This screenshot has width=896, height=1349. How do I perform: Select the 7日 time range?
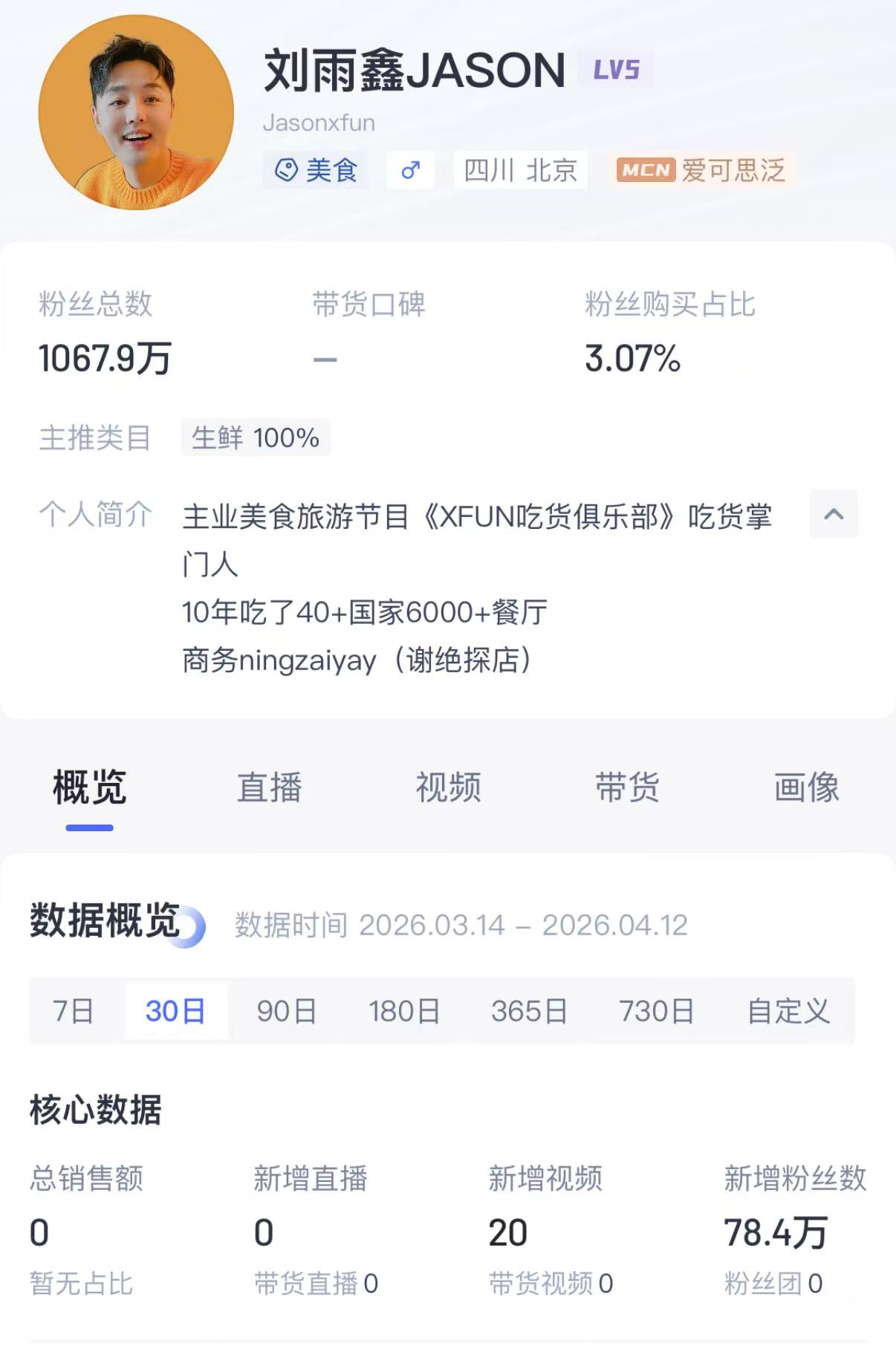click(73, 1011)
